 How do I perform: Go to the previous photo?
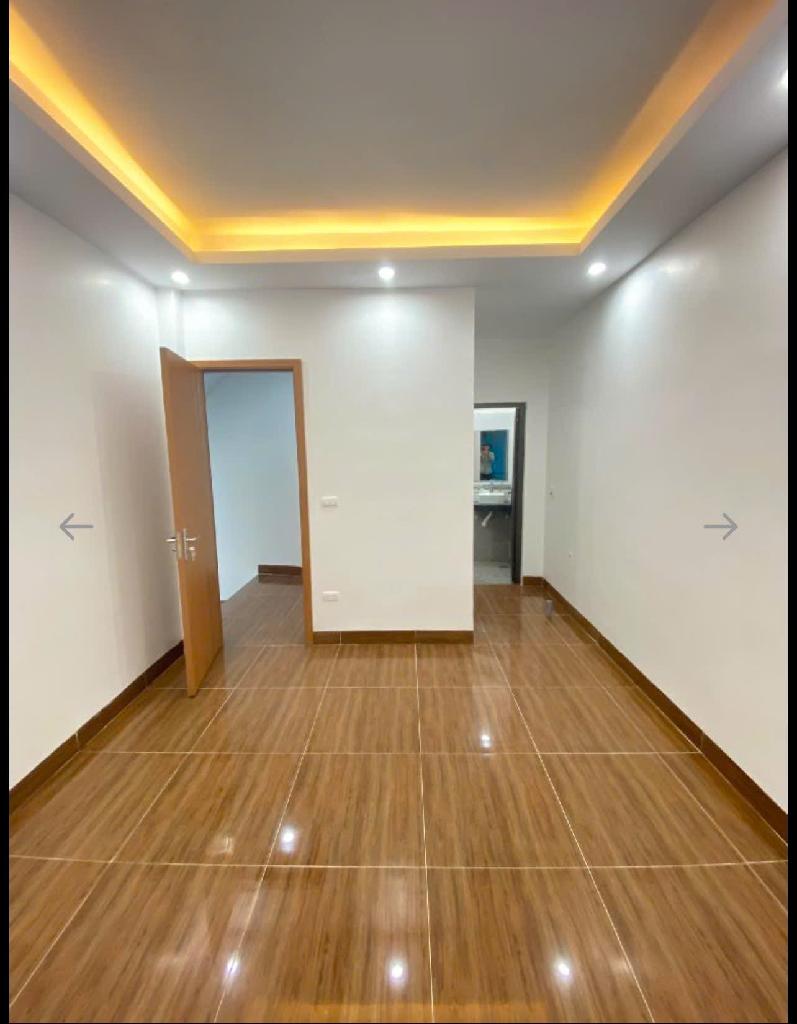point(75,526)
